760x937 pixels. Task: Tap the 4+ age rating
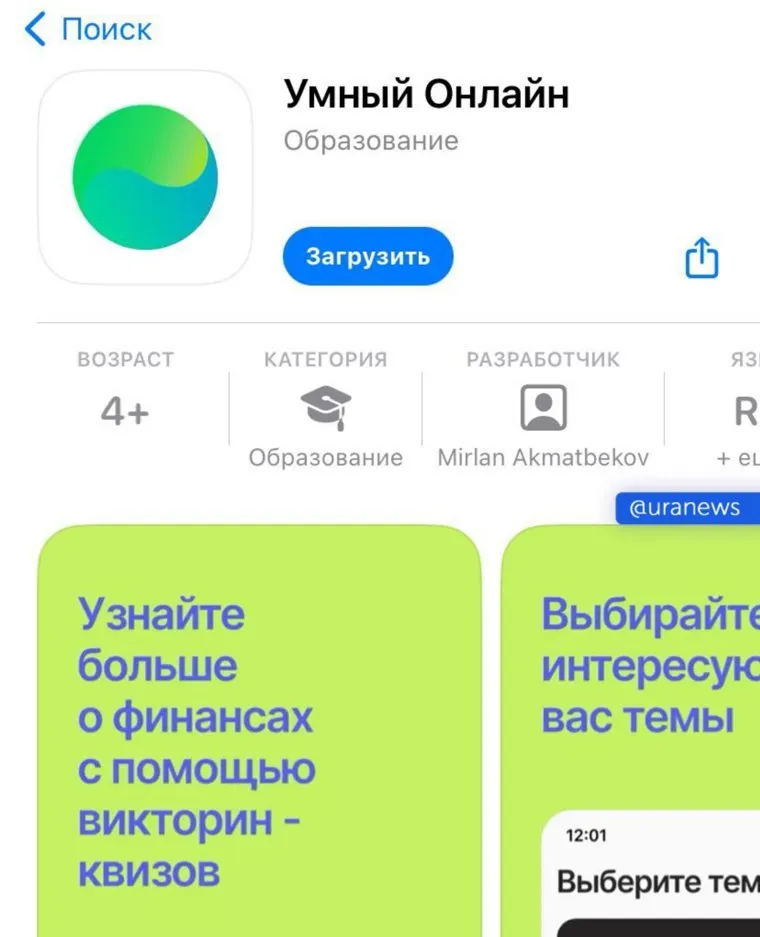124,410
